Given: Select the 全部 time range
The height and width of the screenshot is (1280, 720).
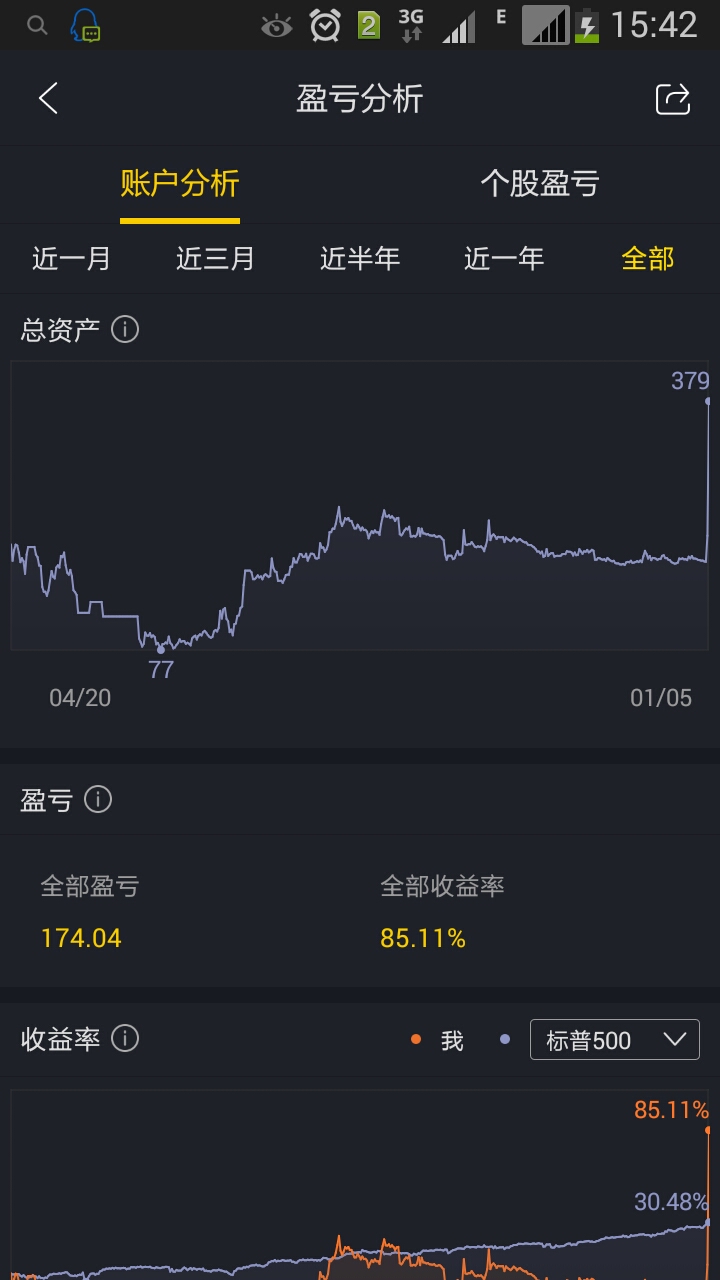Looking at the screenshot, I should tap(648, 259).
